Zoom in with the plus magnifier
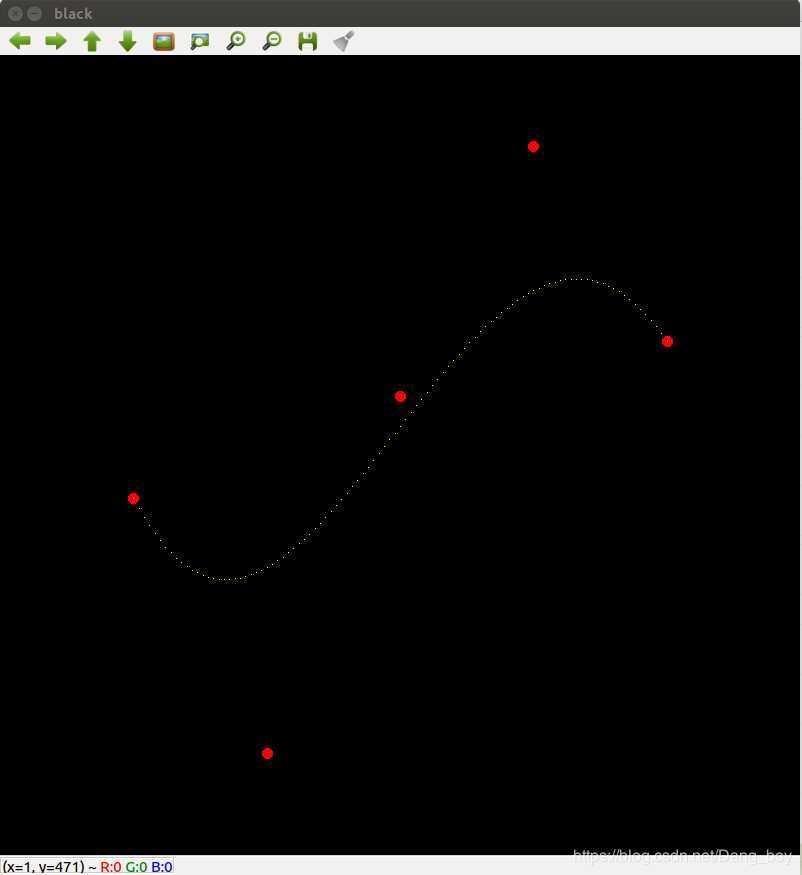Viewport: 802px width, 875px height. pyautogui.click(x=236, y=41)
